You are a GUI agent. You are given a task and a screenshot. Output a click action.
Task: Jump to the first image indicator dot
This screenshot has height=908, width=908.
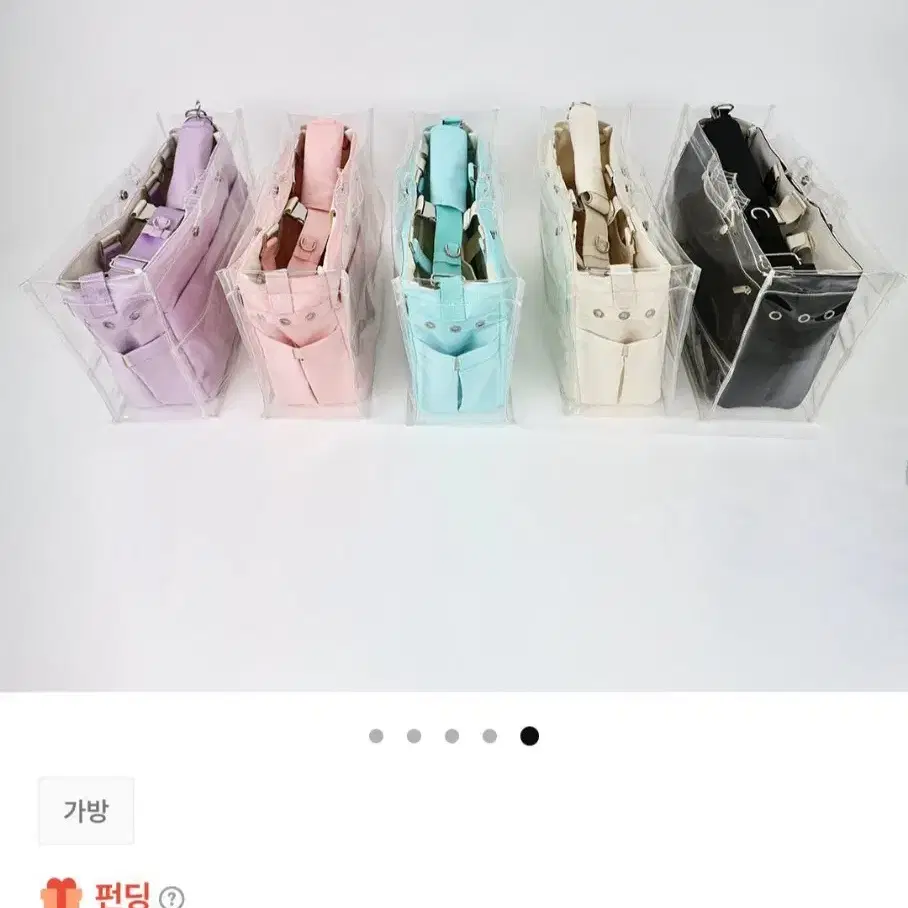coord(376,736)
